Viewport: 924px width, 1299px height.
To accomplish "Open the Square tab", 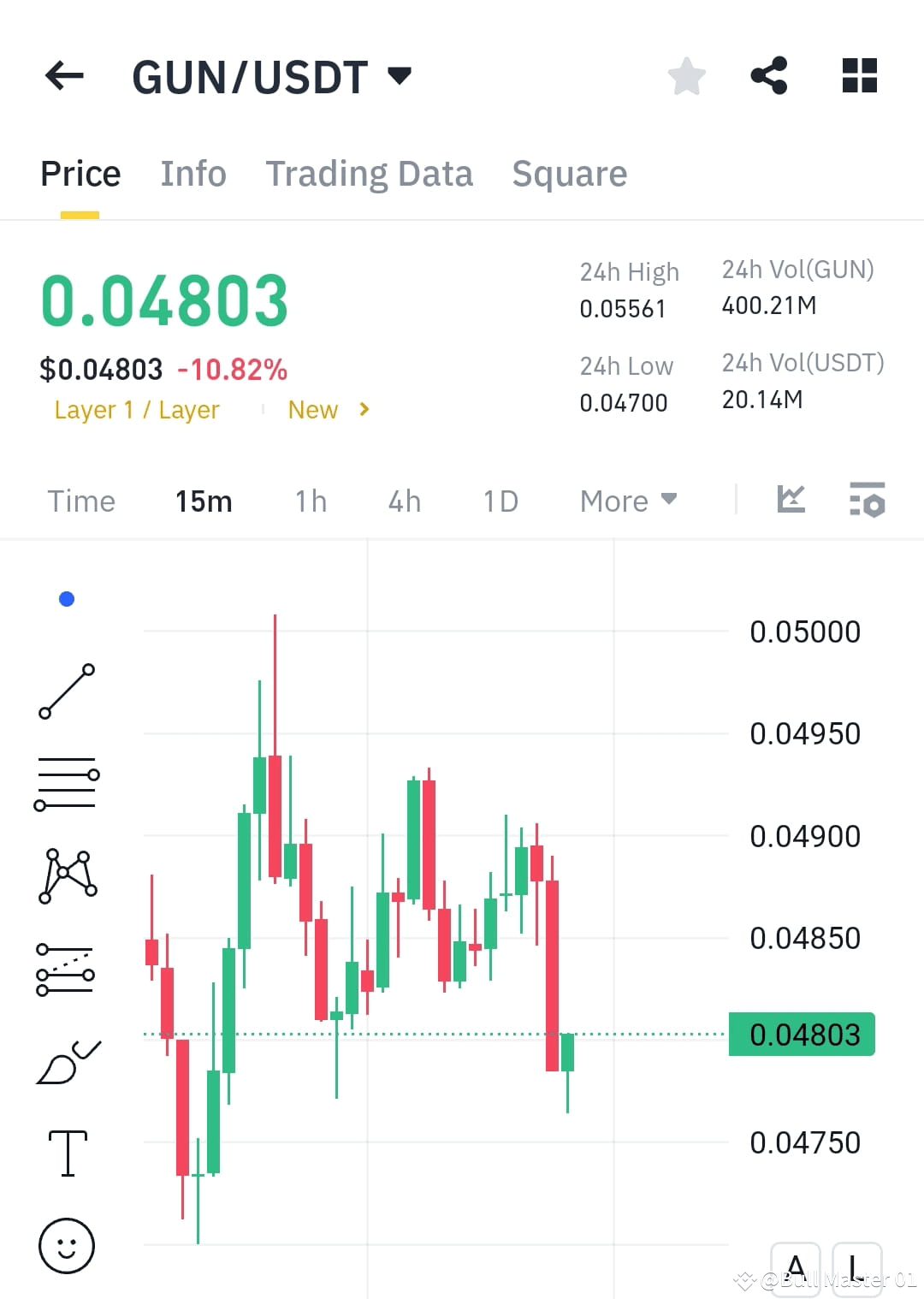I will pyautogui.click(x=569, y=173).
